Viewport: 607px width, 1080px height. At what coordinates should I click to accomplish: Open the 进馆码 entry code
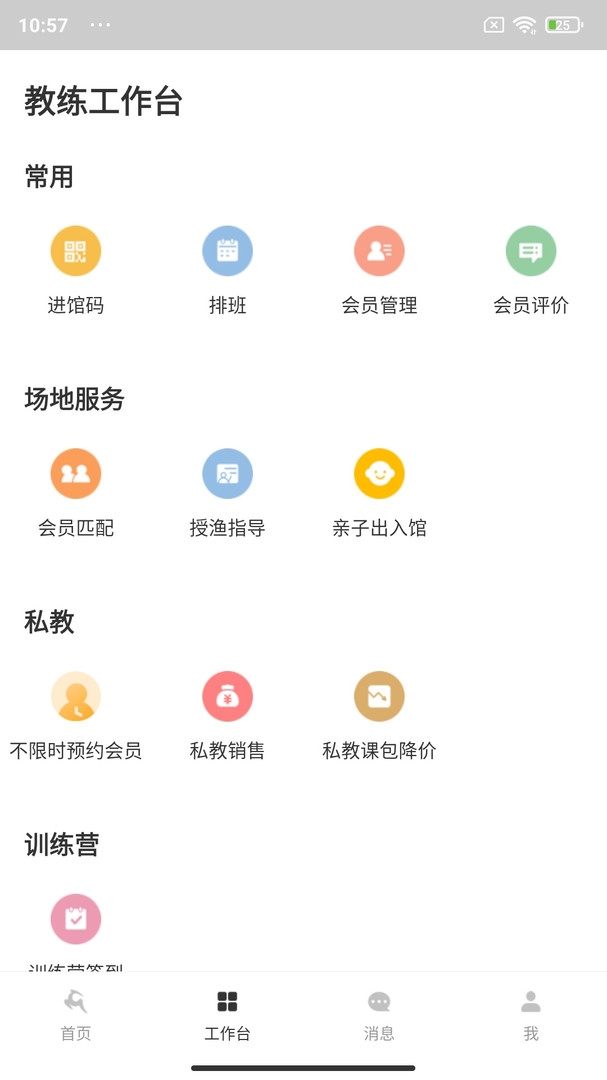(76, 252)
